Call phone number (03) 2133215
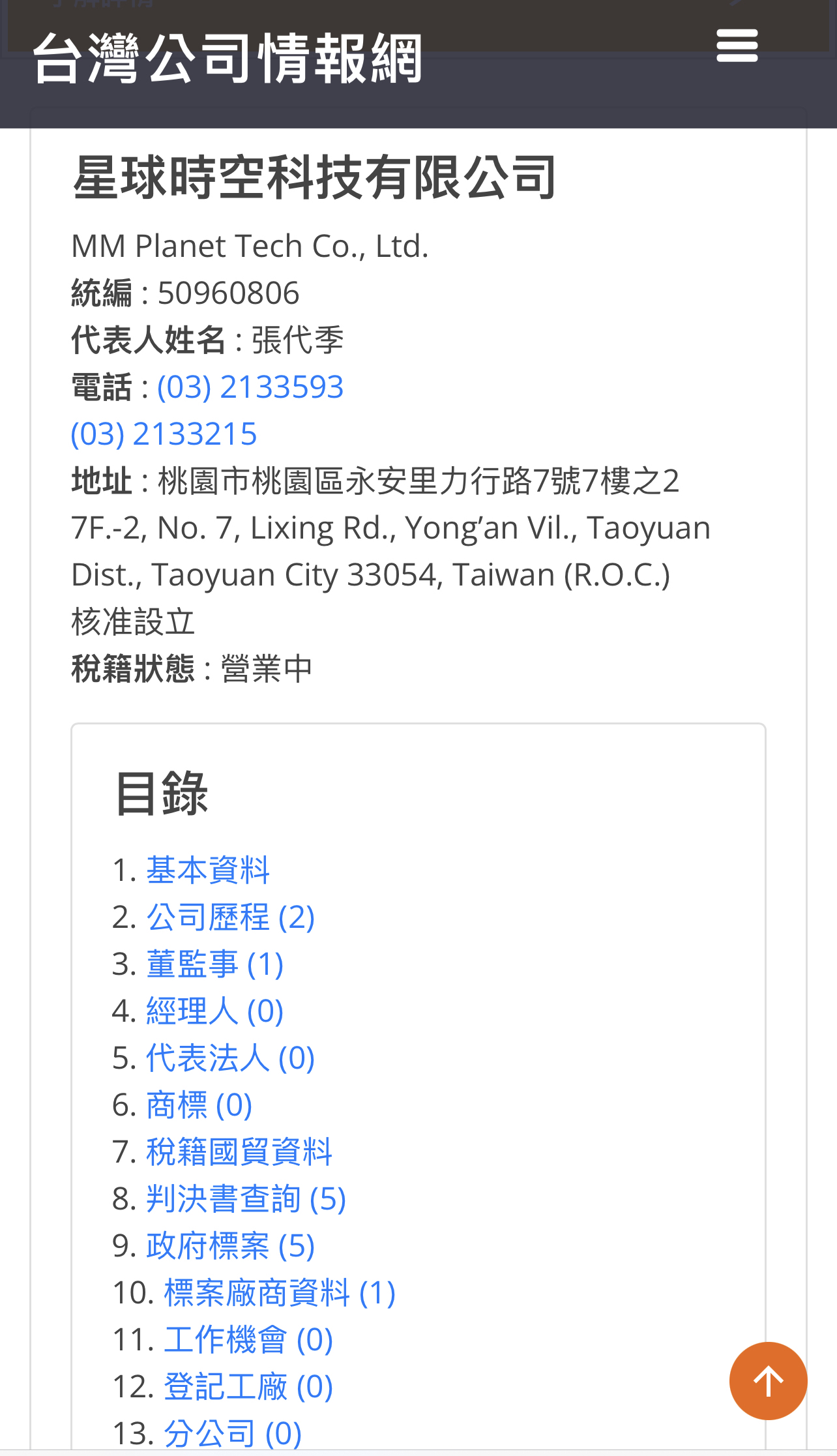Image resolution: width=837 pixels, height=1456 pixels. pyautogui.click(x=164, y=434)
